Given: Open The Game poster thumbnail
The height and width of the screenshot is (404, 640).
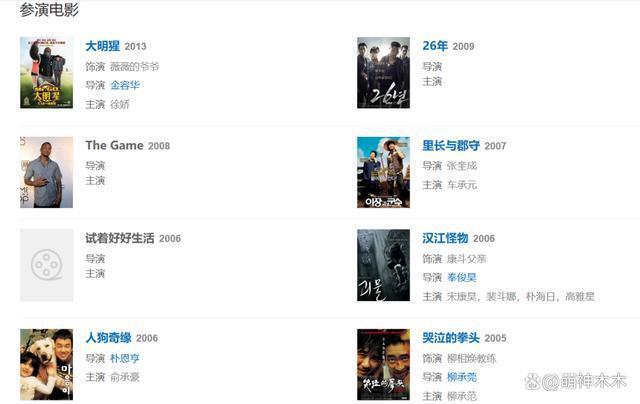Looking at the screenshot, I should pos(46,172).
